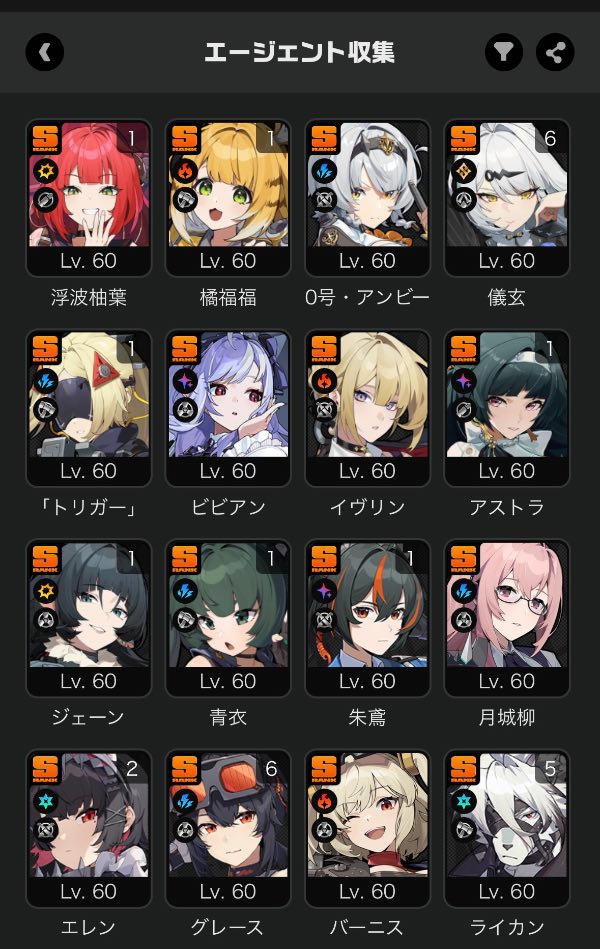View 橘福福's agent card
Screen dimensions: 600x949
(228, 198)
